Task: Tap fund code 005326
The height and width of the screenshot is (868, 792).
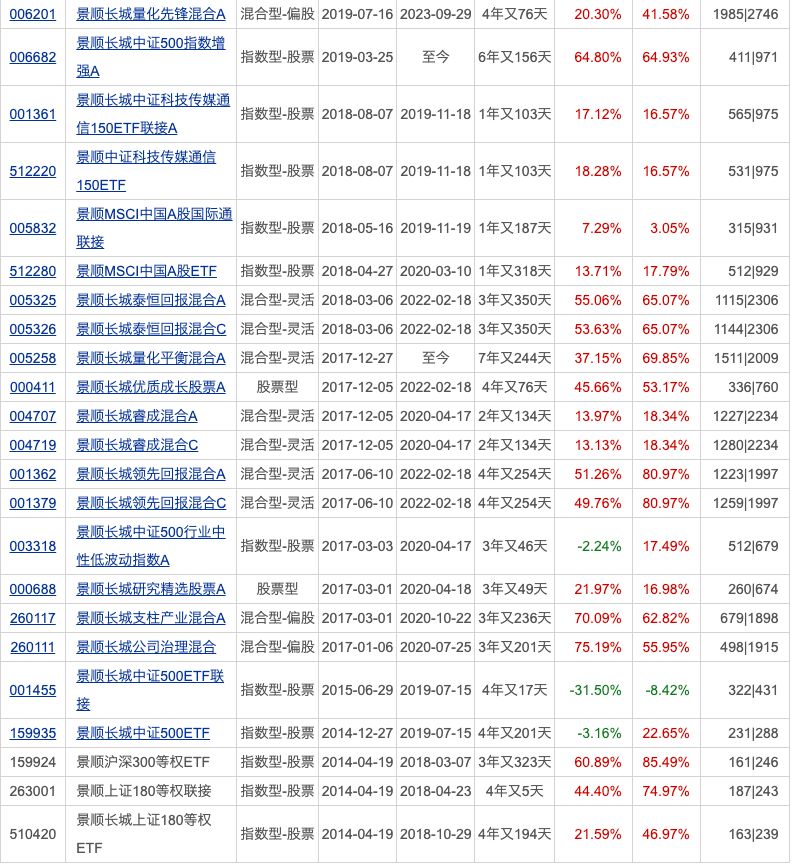Action: pos(32,329)
